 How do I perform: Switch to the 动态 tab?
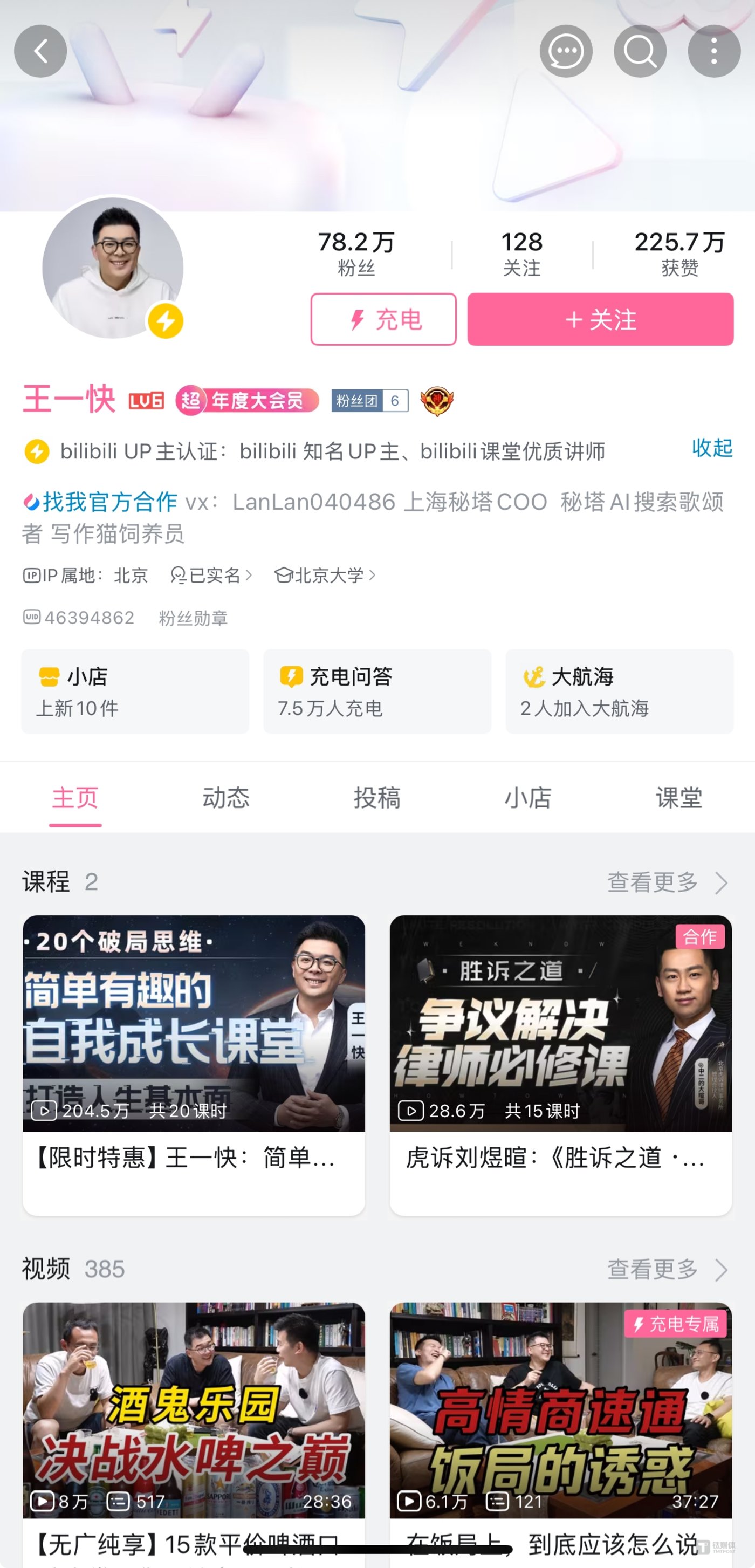click(226, 798)
